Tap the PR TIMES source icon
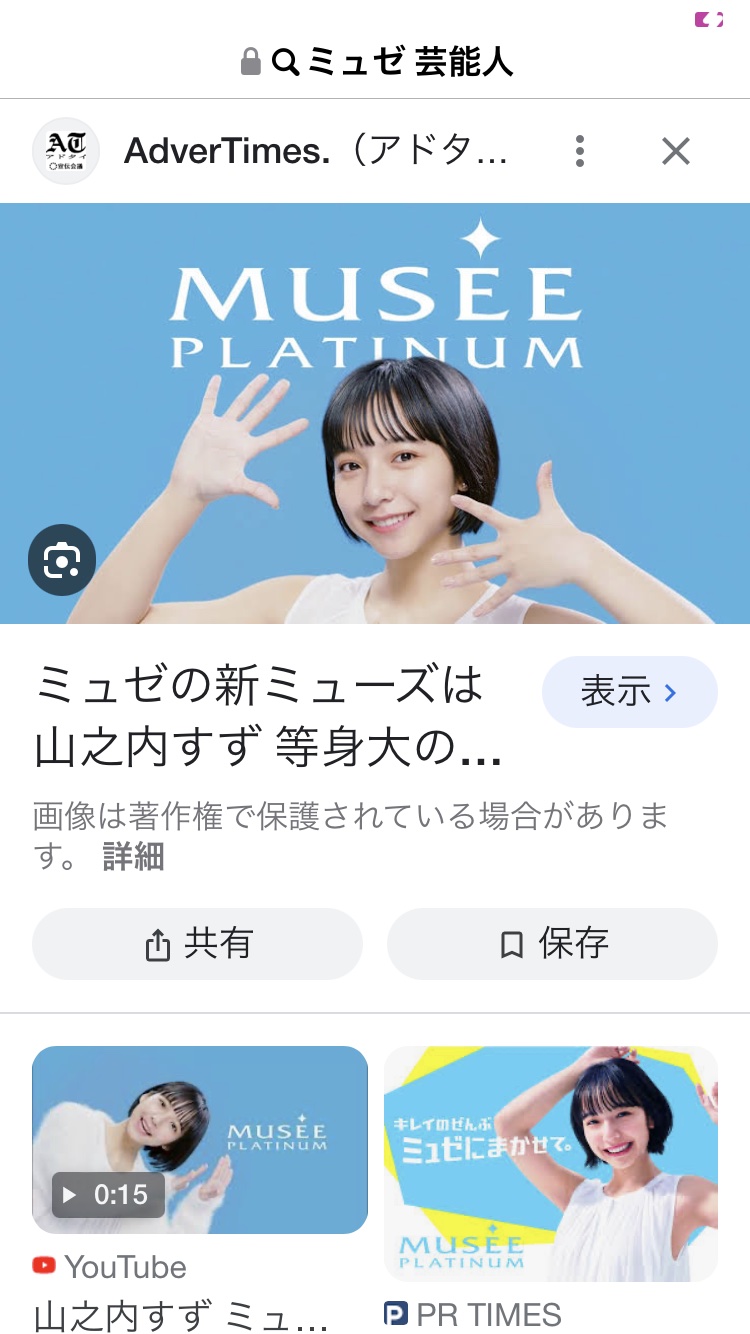The height and width of the screenshot is (1334, 750). pos(394,1315)
